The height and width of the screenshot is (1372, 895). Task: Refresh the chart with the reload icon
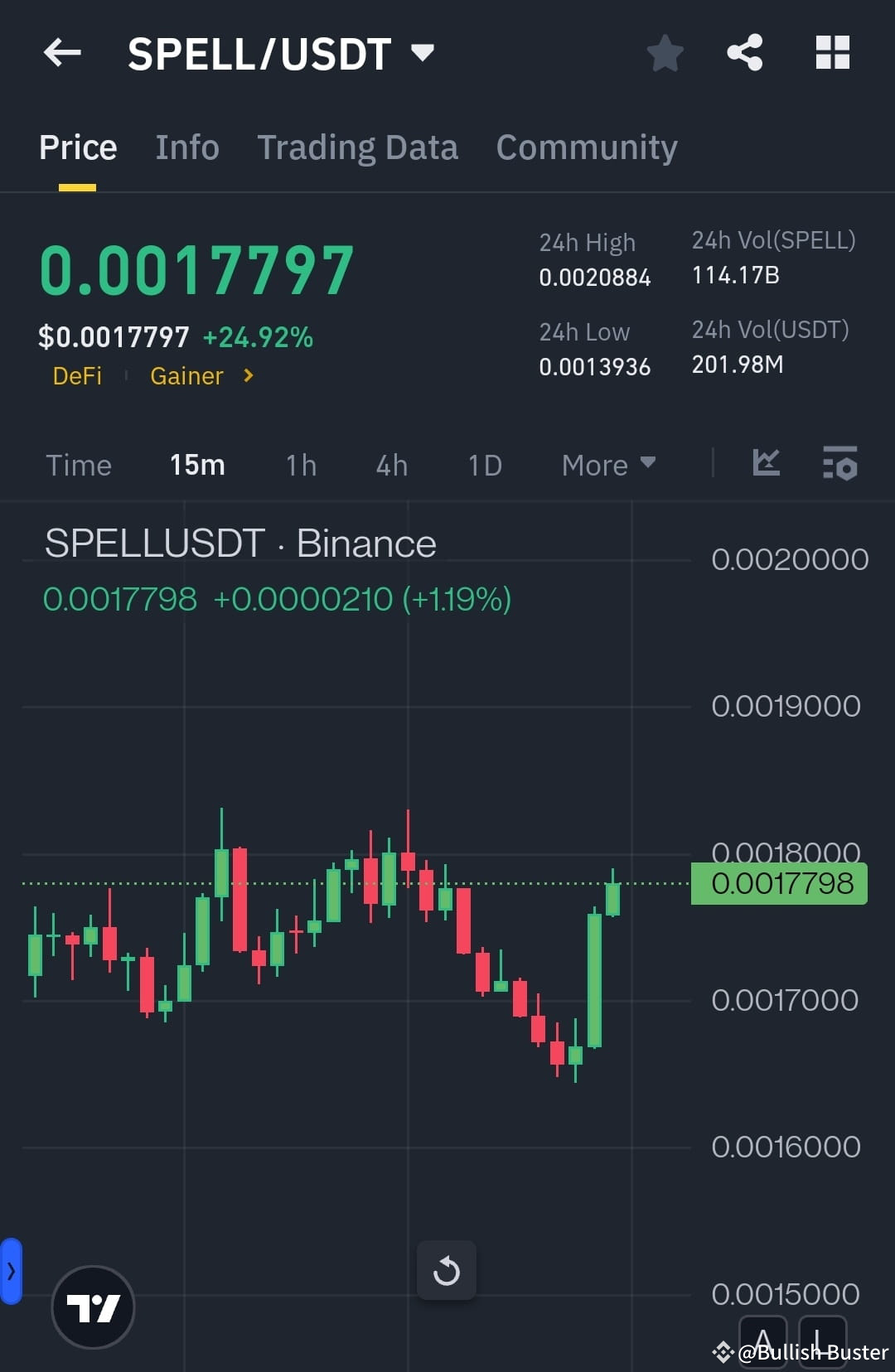[447, 1270]
